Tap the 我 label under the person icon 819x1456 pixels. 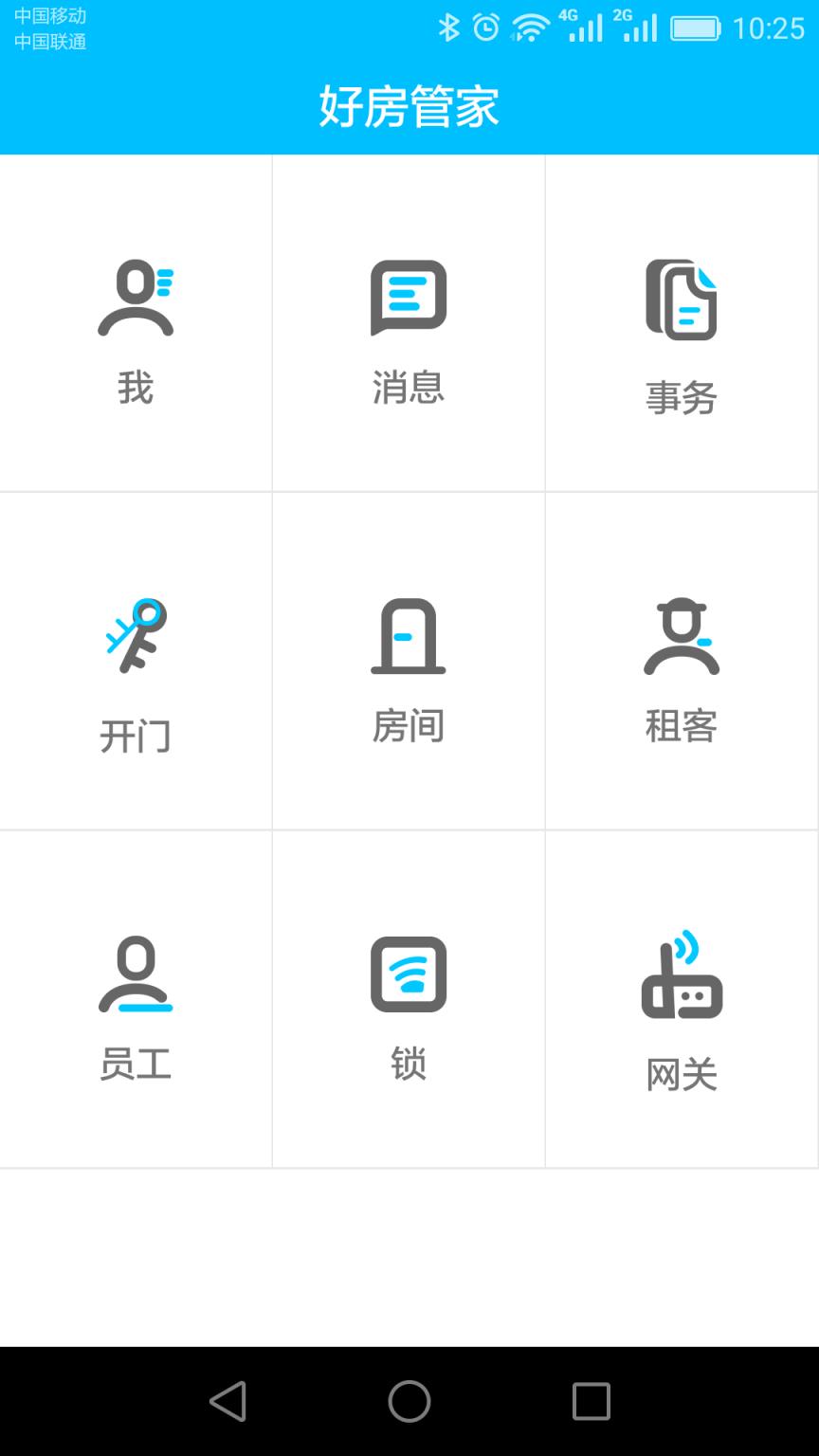(x=136, y=387)
